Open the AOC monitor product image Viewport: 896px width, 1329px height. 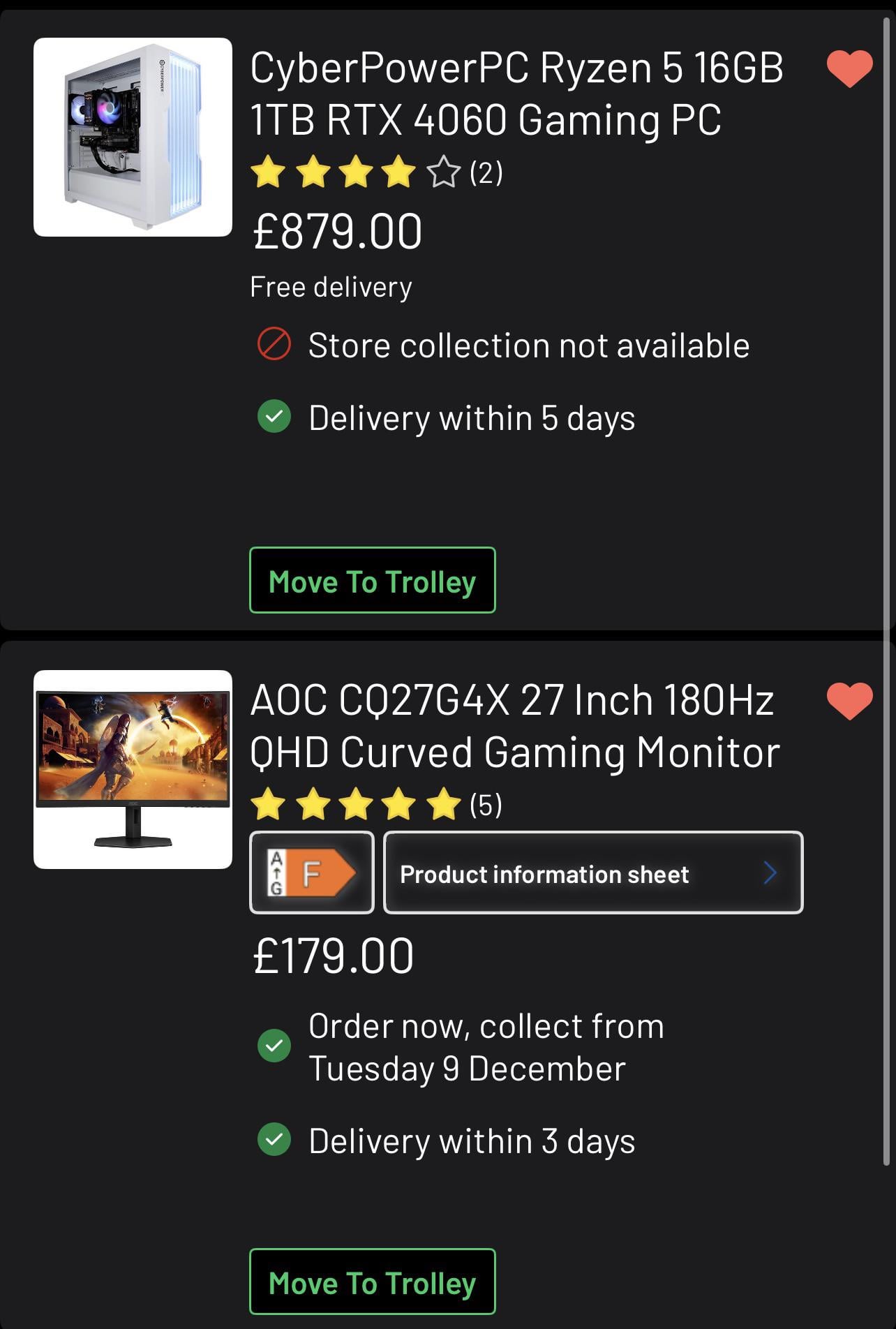click(133, 769)
